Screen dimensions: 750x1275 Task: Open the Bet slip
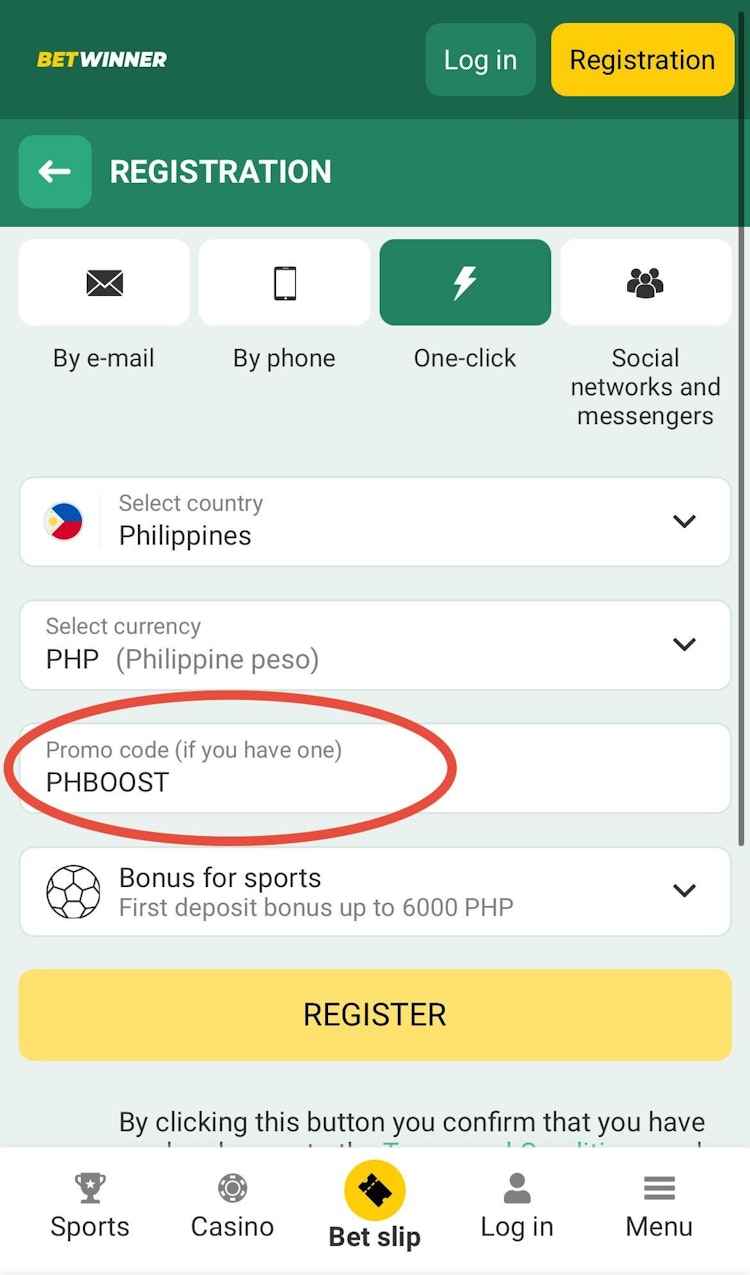[x=375, y=1207]
